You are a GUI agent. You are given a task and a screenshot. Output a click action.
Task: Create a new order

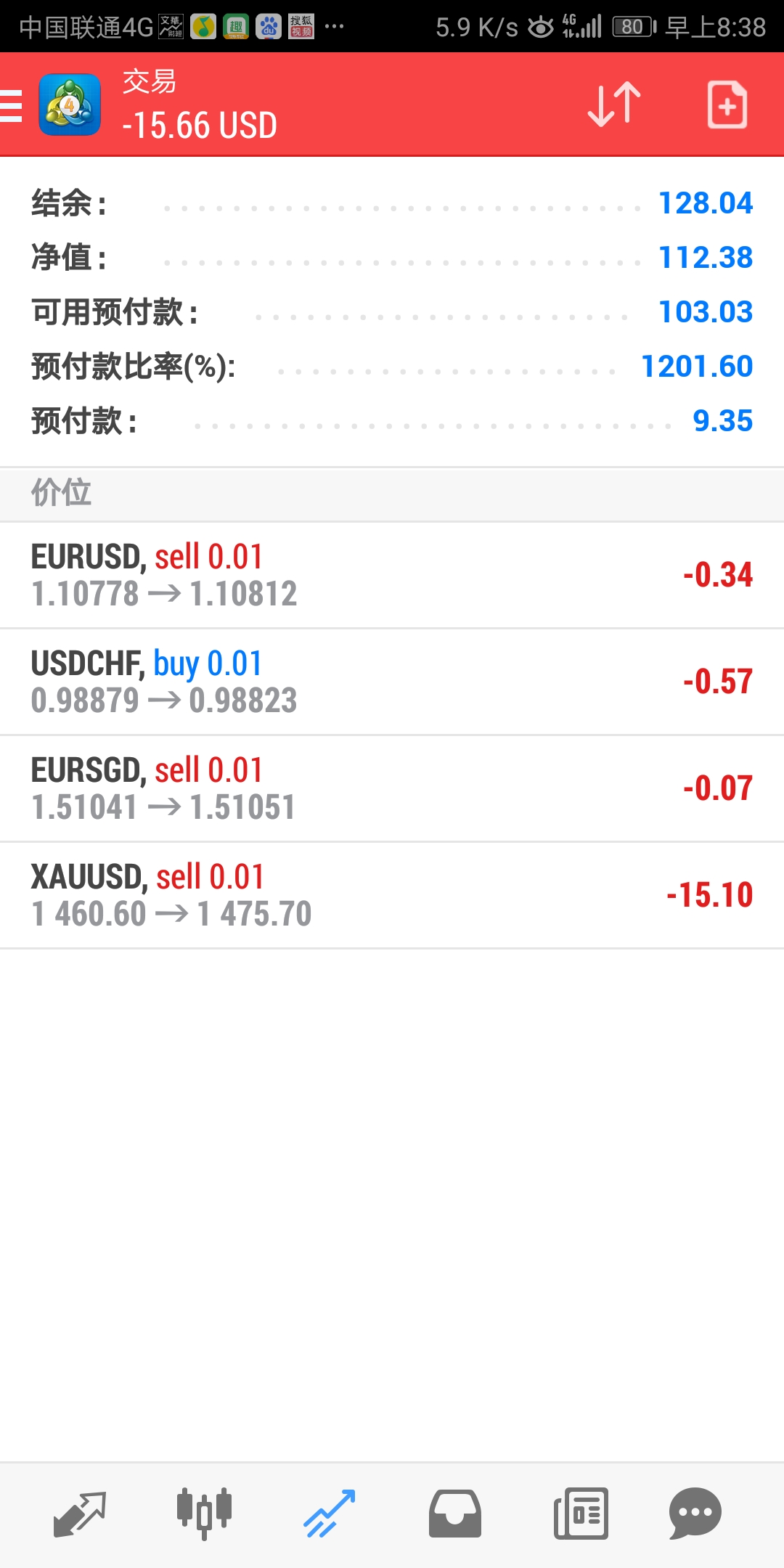(x=727, y=105)
